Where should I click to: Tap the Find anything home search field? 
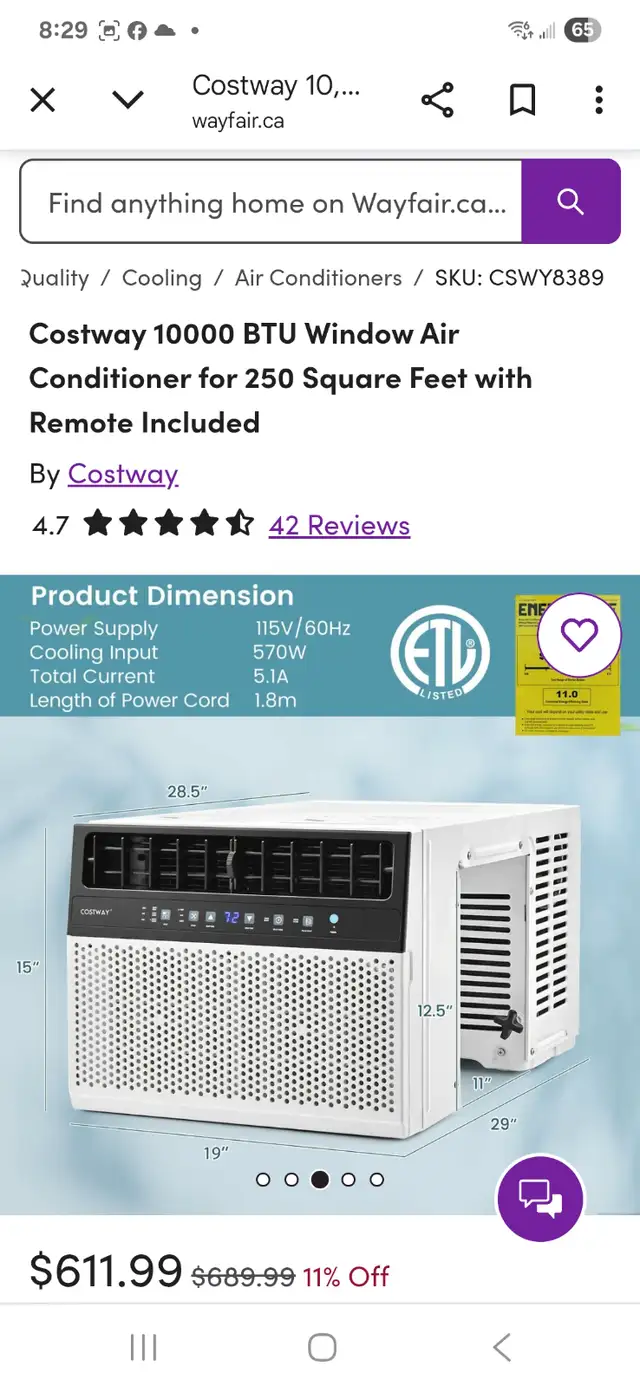[x=271, y=201]
